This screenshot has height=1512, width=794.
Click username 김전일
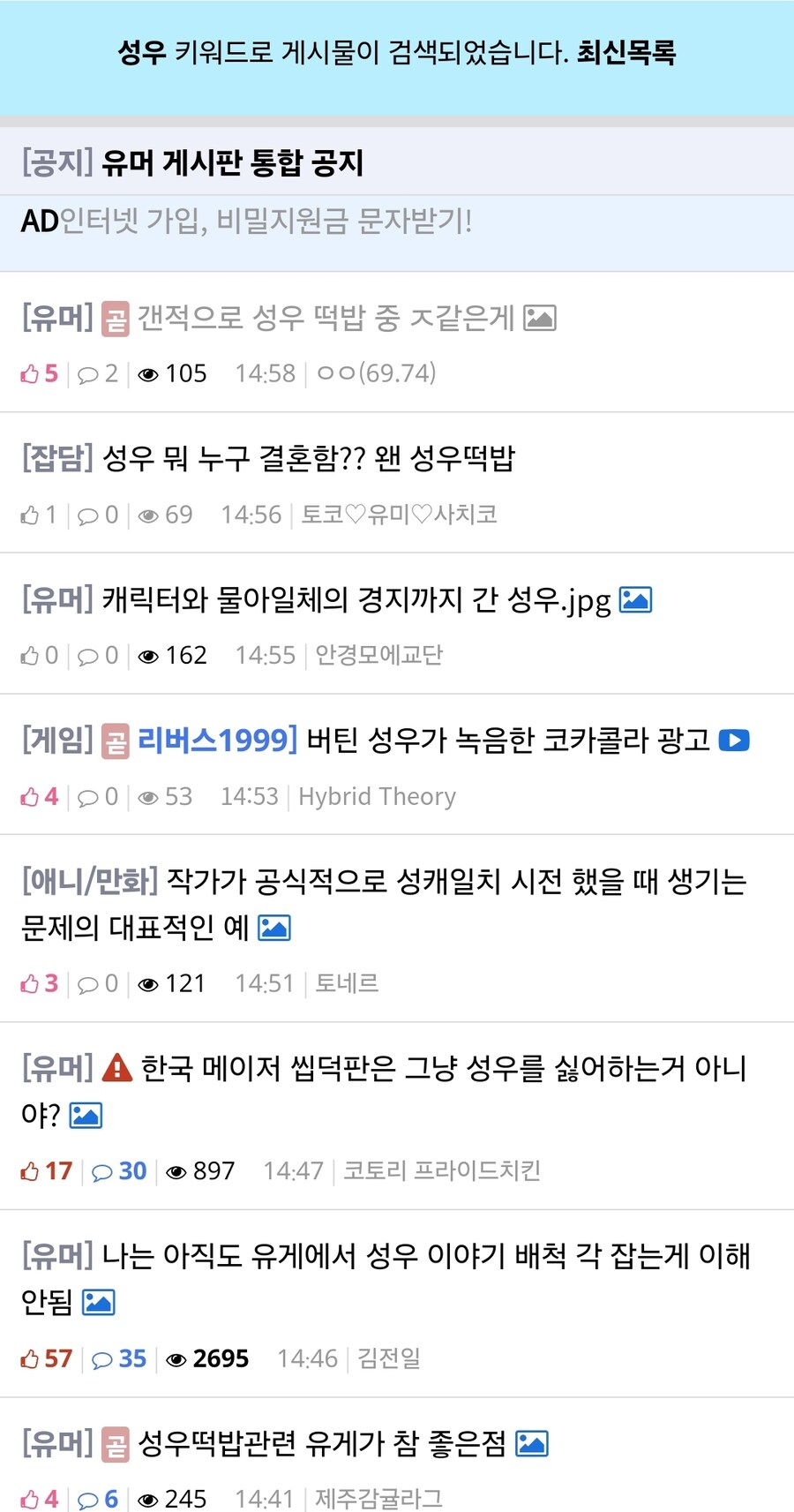[391, 1359]
